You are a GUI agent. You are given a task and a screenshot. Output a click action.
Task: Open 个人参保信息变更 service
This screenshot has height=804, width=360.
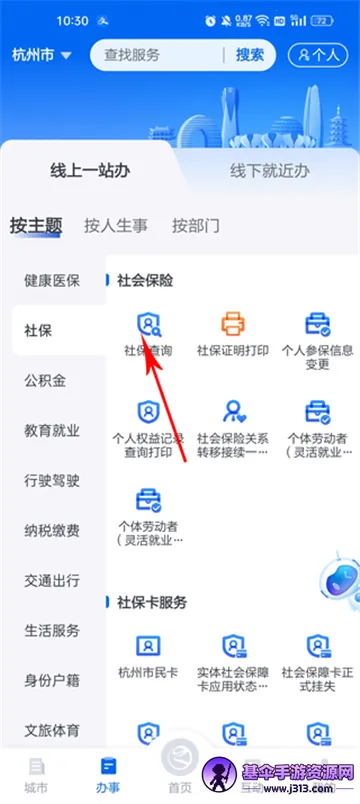tap(317, 341)
